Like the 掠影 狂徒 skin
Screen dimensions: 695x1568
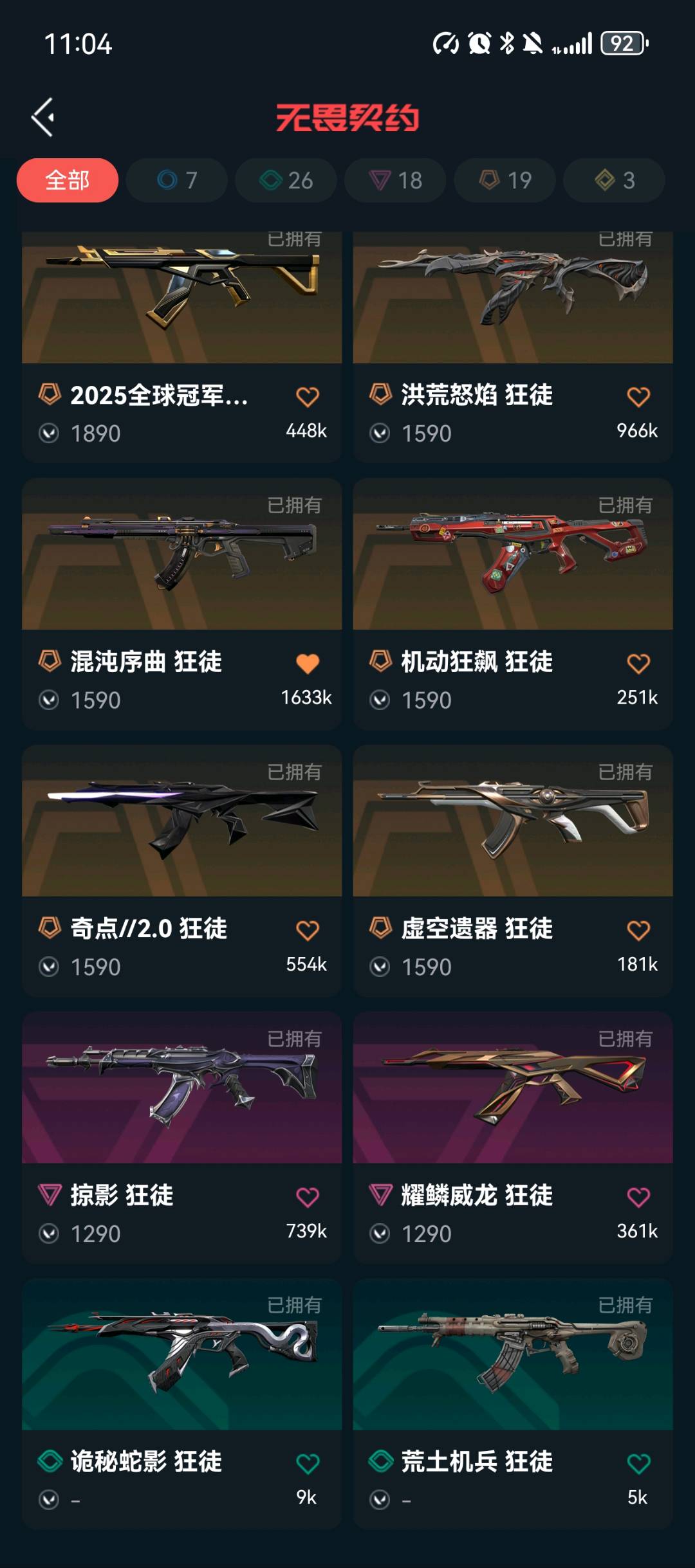tap(308, 1197)
